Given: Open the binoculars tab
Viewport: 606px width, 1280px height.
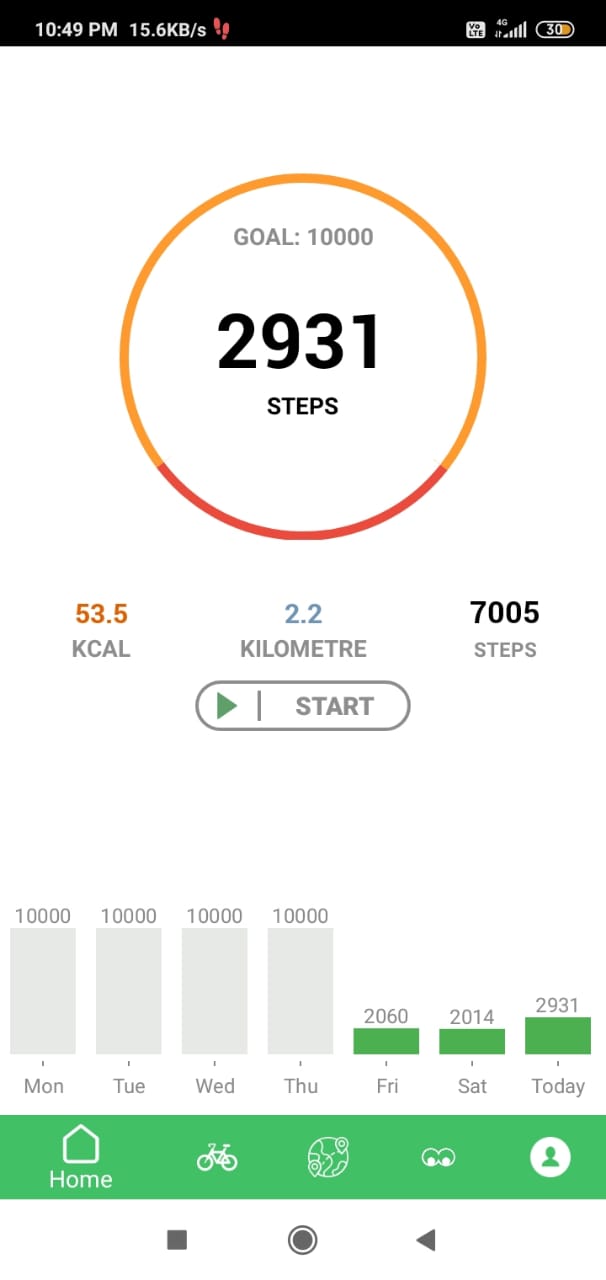Looking at the screenshot, I should (x=439, y=1158).
